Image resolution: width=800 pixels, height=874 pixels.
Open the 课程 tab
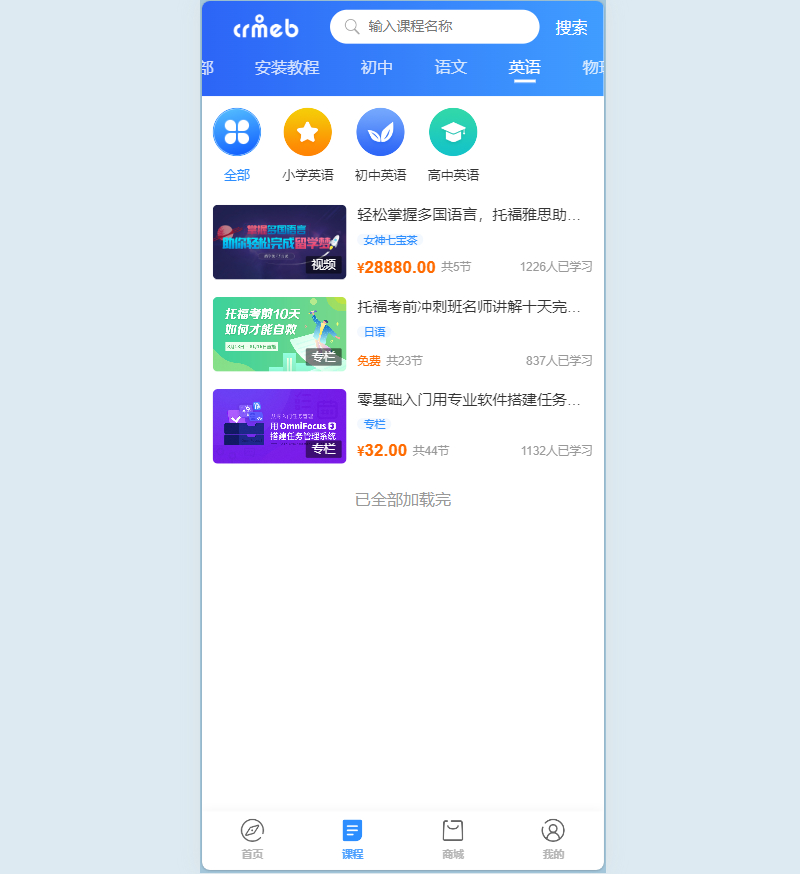[x=352, y=838]
